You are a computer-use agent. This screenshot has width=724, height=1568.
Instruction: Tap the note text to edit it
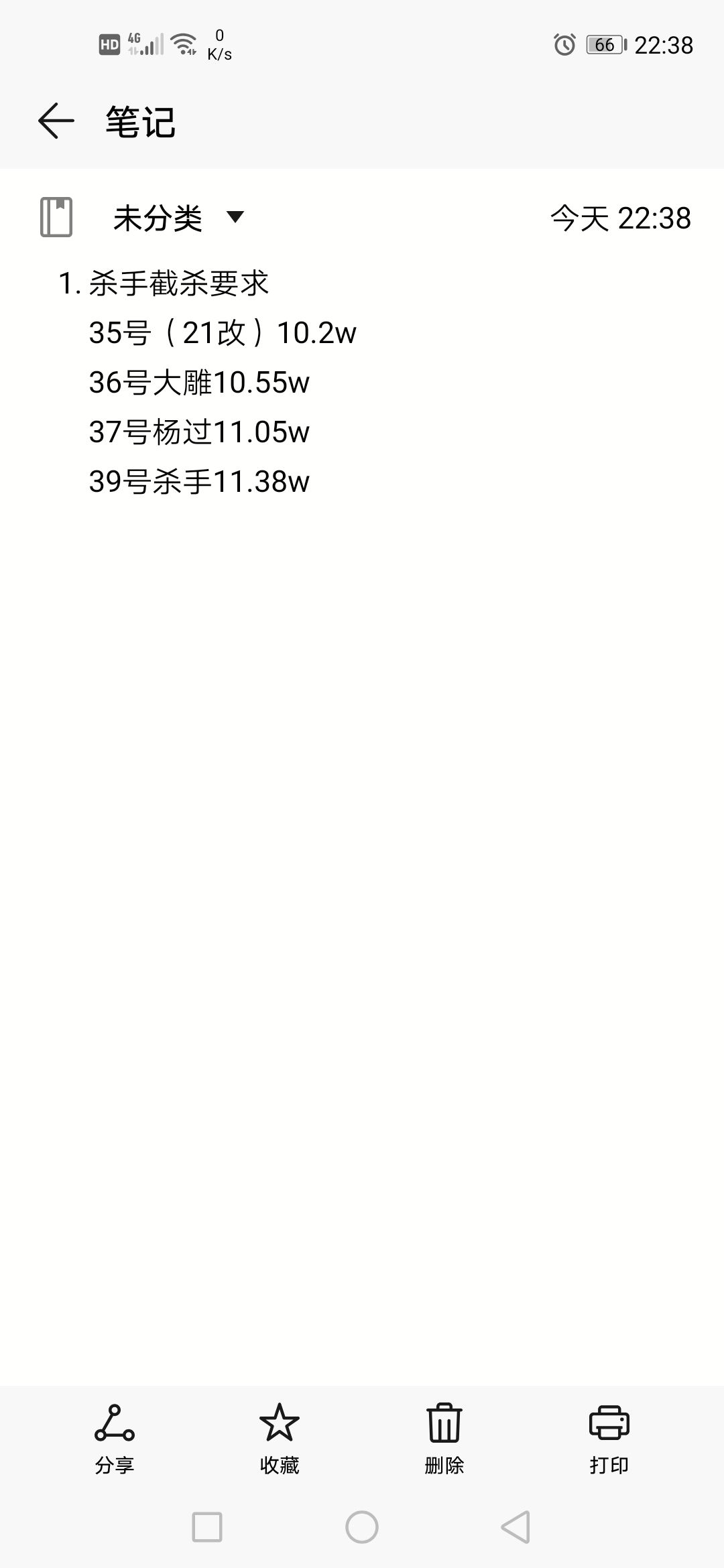[208, 382]
